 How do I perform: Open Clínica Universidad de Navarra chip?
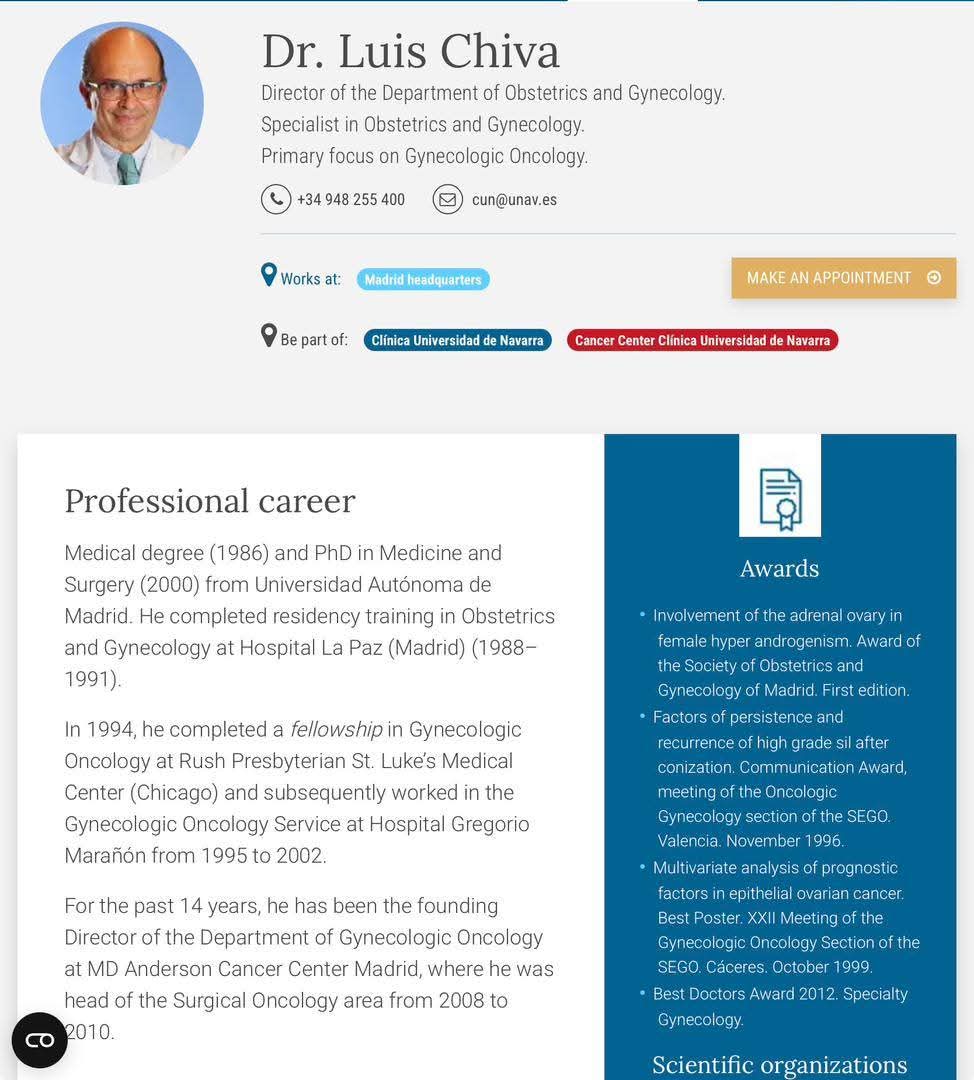[x=457, y=340]
